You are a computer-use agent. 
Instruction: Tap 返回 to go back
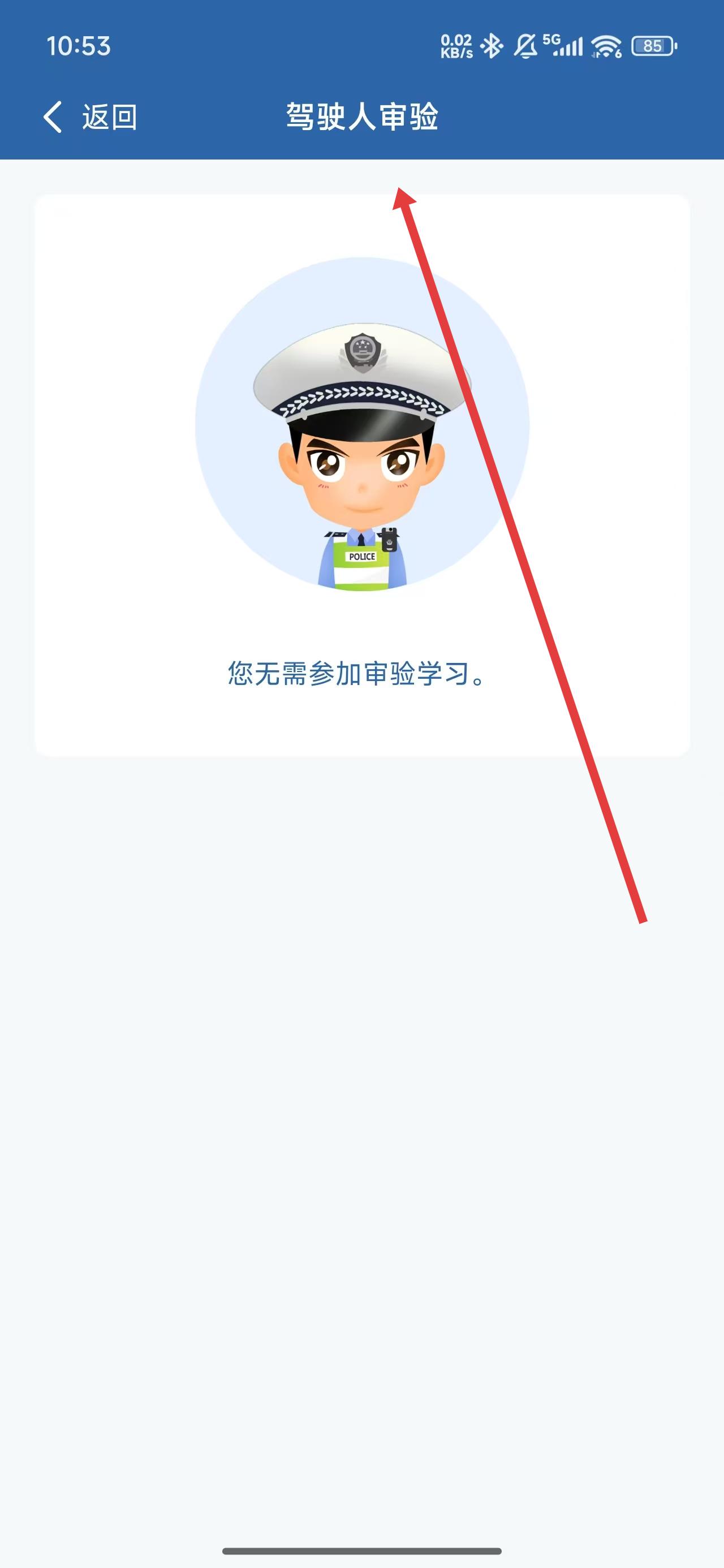coord(90,117)
